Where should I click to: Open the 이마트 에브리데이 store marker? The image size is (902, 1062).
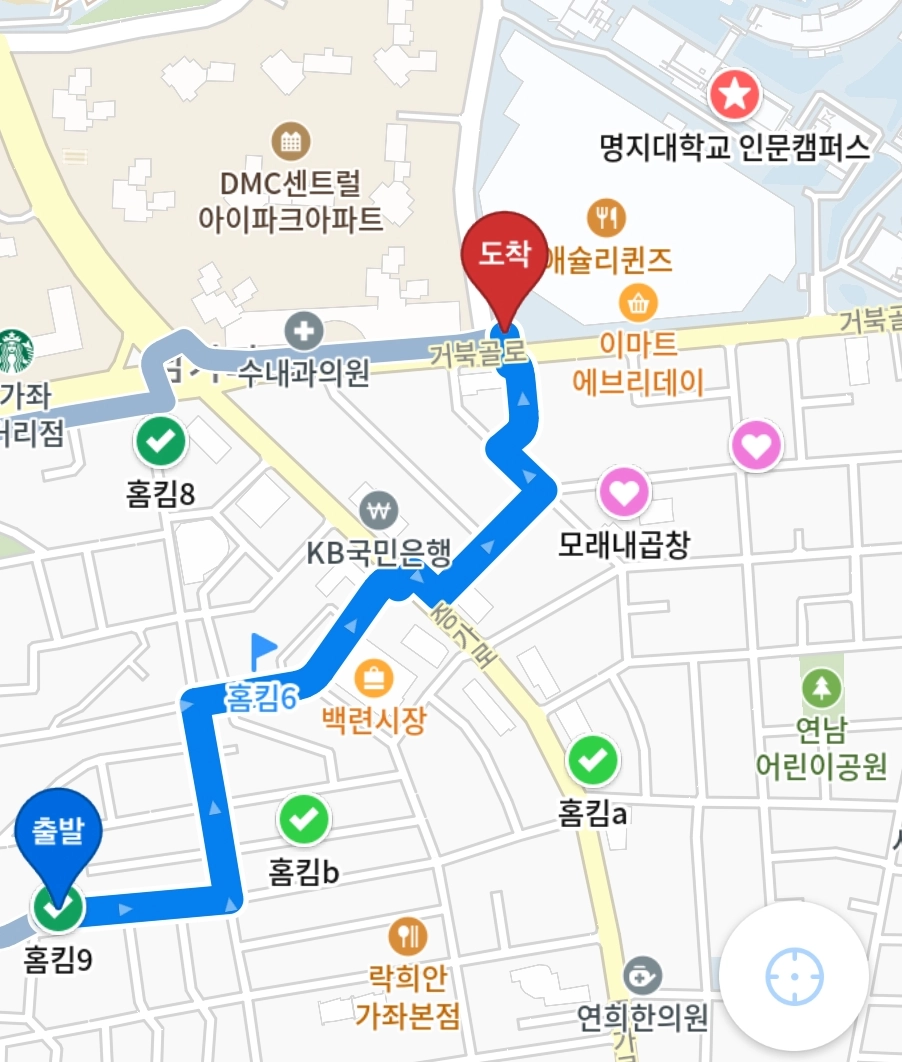pyautogui.click(x=637, y=300)
